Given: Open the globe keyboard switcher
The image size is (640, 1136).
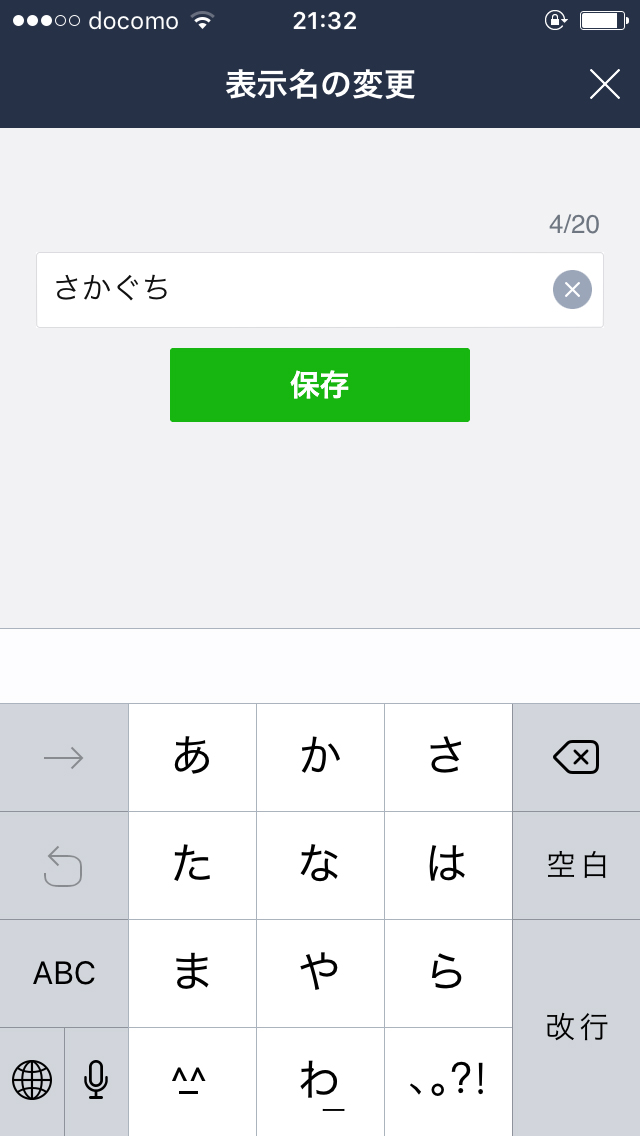Looking at the screenshot, I should click(x=32, y=1081).
